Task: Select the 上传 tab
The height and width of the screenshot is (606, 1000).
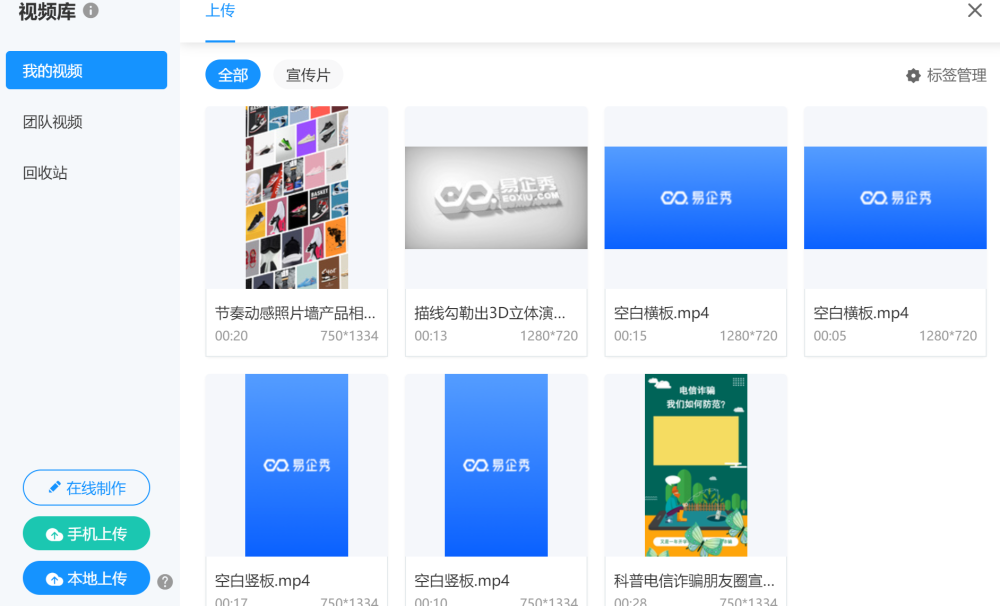Action: [x=220, y=11]
